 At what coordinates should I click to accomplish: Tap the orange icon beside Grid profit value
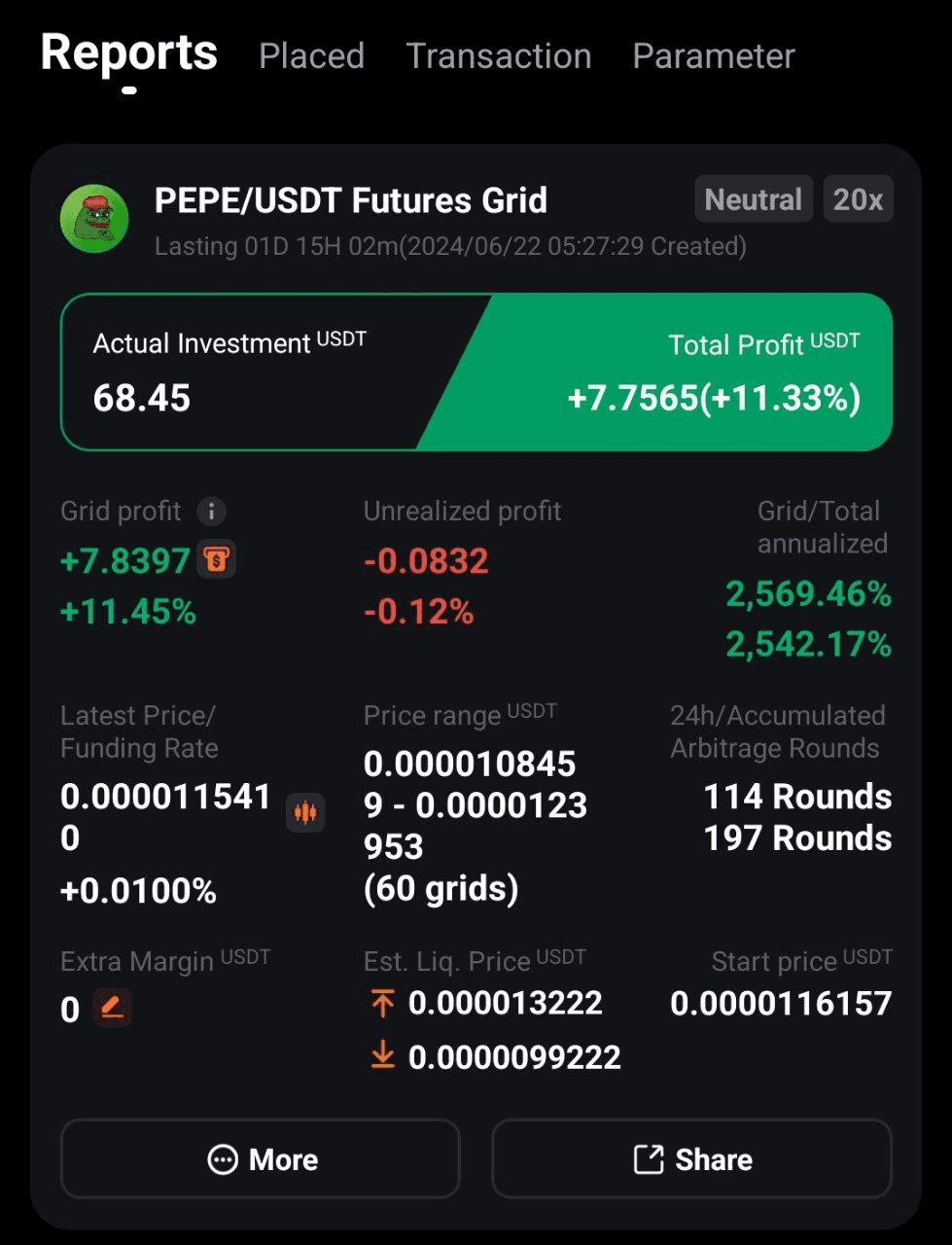pyautogui.click(x=217, y=560)
